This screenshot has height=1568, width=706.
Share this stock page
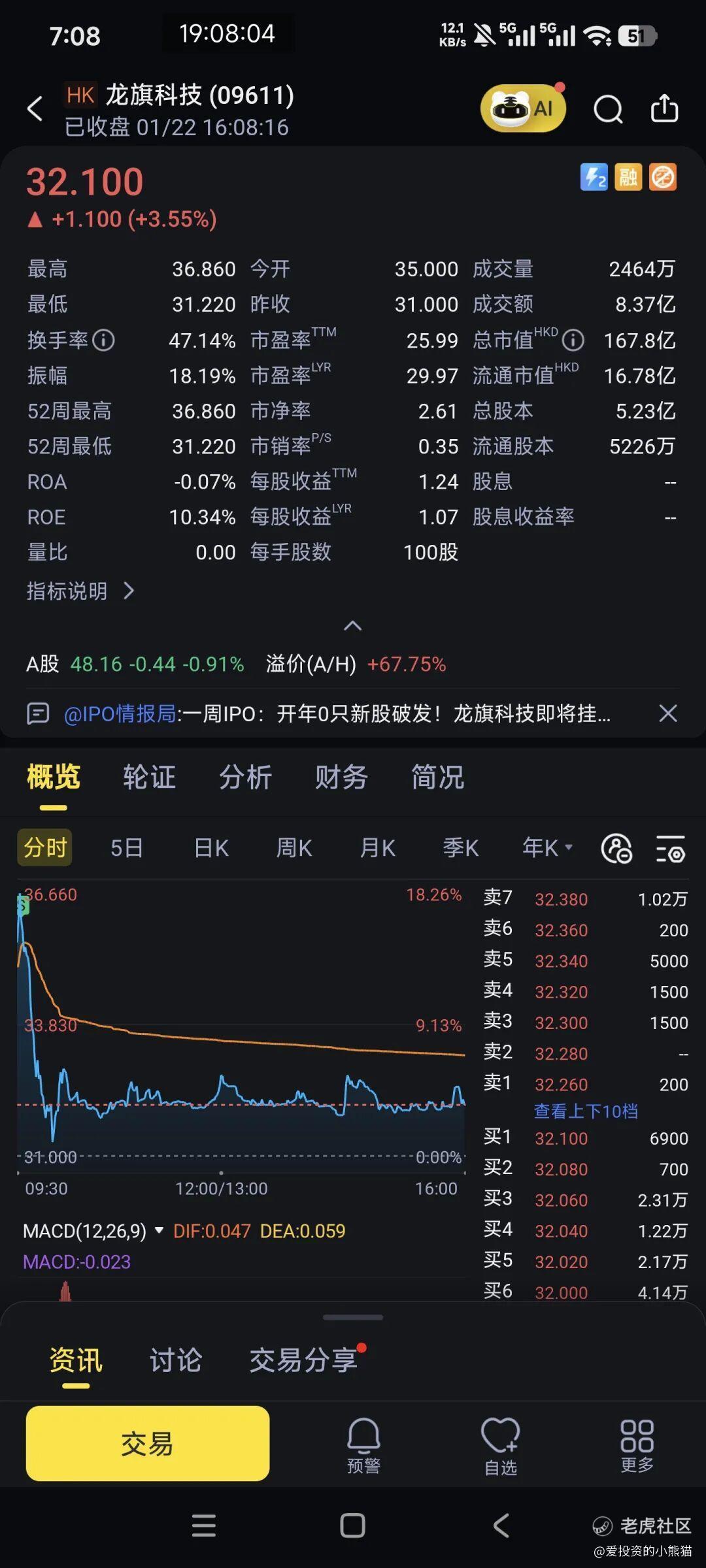click(664, 108)
